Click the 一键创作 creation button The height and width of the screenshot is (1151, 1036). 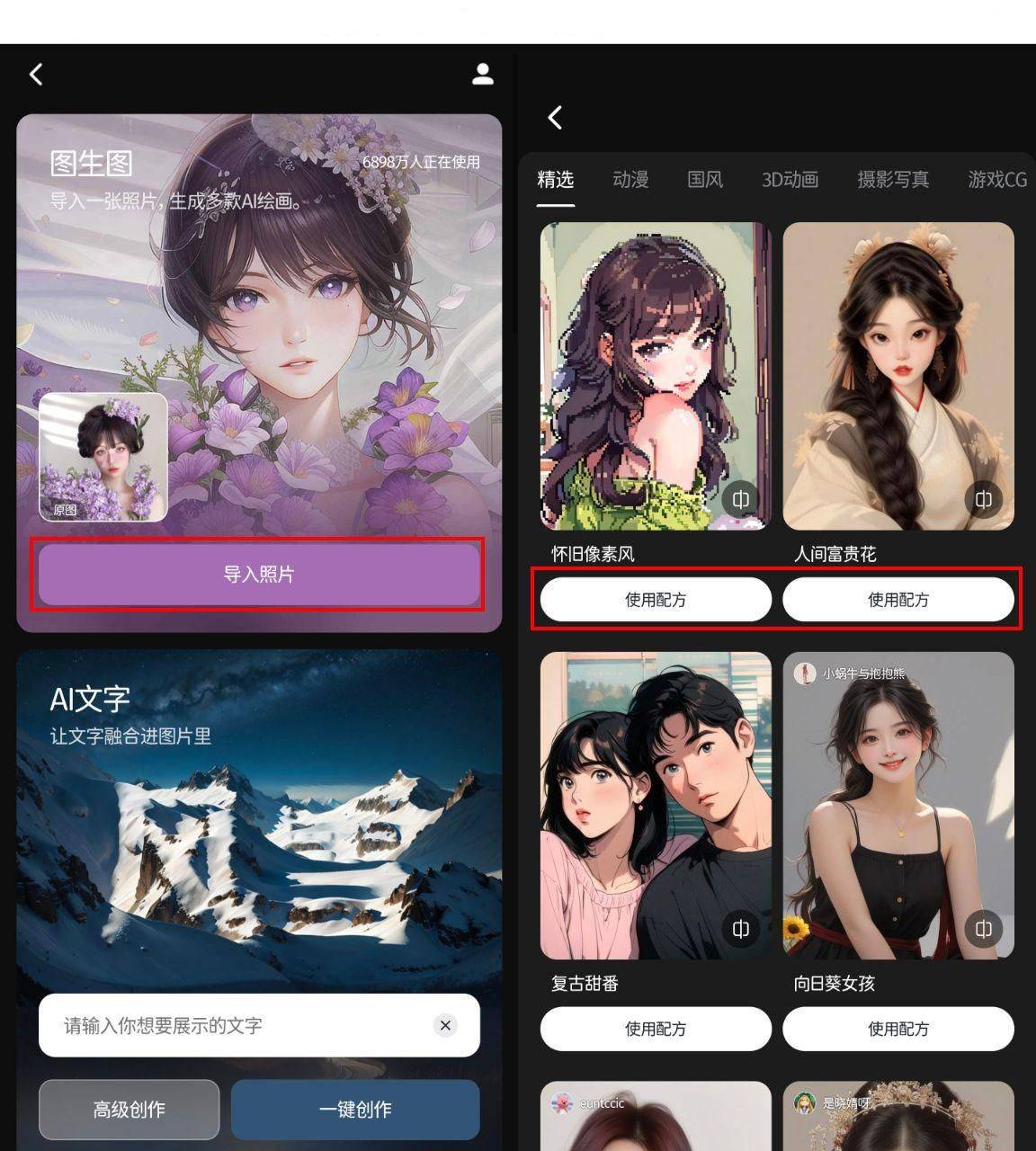click(355, 1110)
